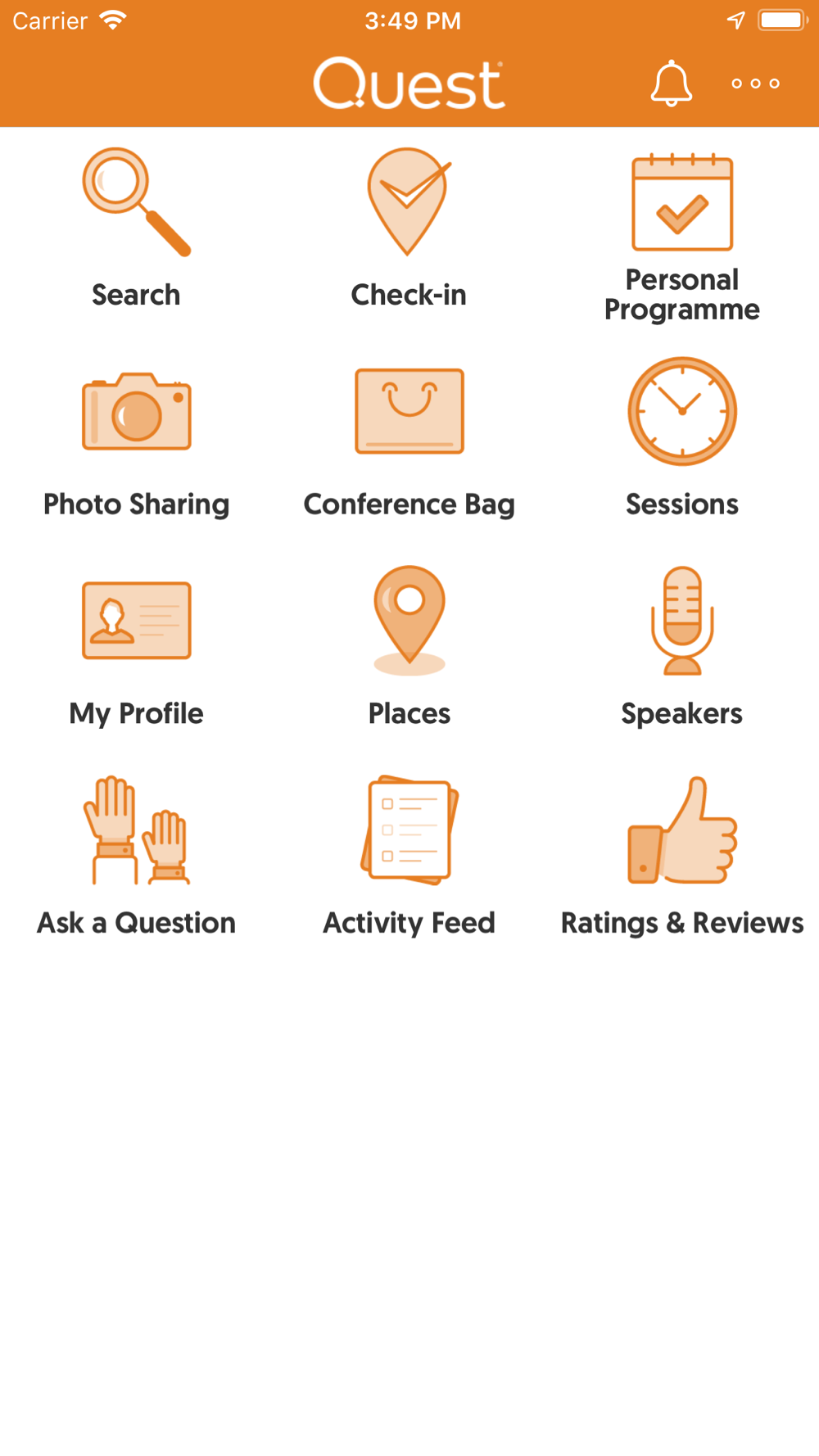
Task: Open the notifications bell
Action: (671, 84)
